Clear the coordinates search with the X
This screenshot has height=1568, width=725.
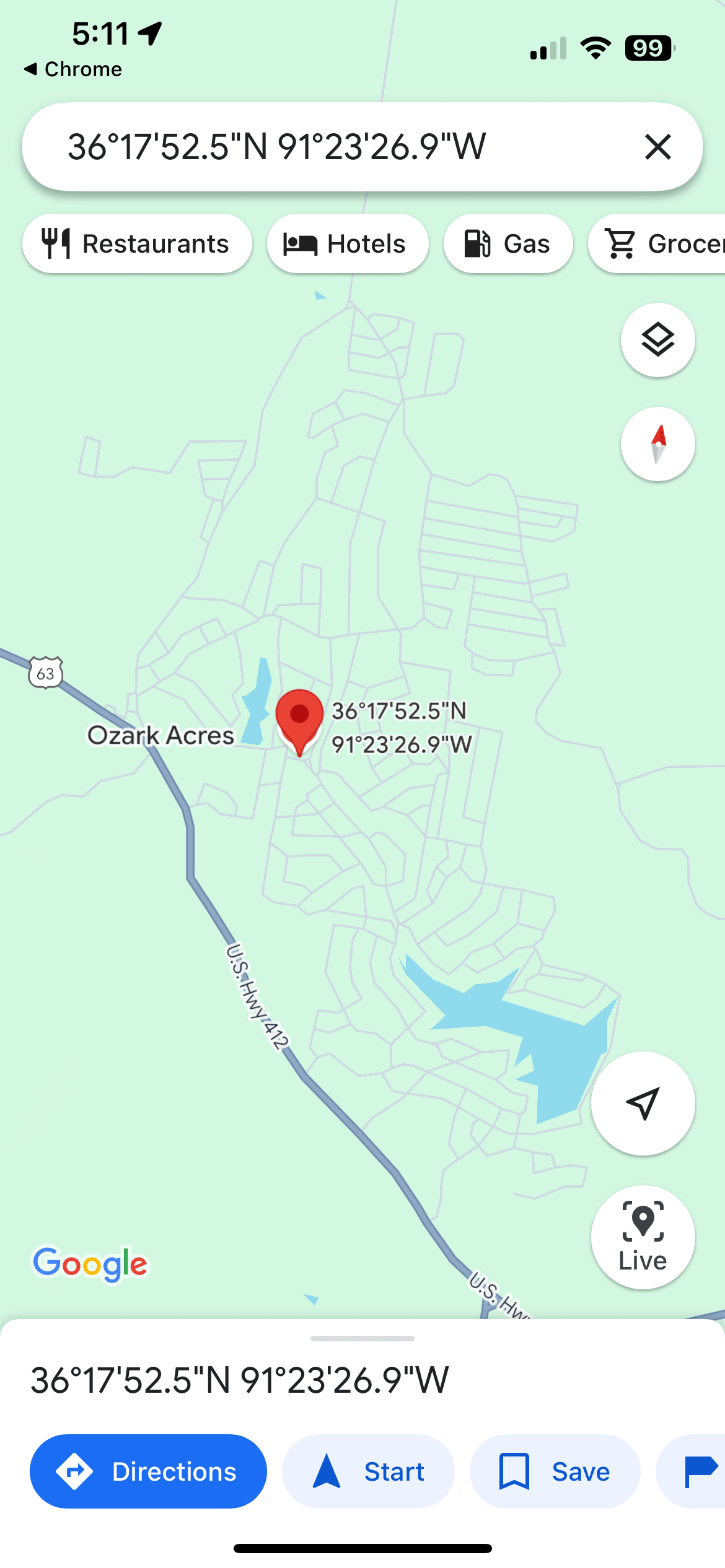pos(657,147)
